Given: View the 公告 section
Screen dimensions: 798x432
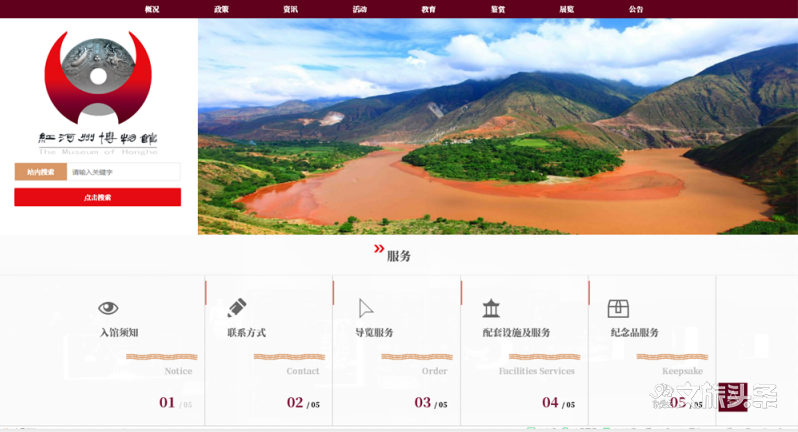Looking at the screenshot, I should click(x=636, y=9).
